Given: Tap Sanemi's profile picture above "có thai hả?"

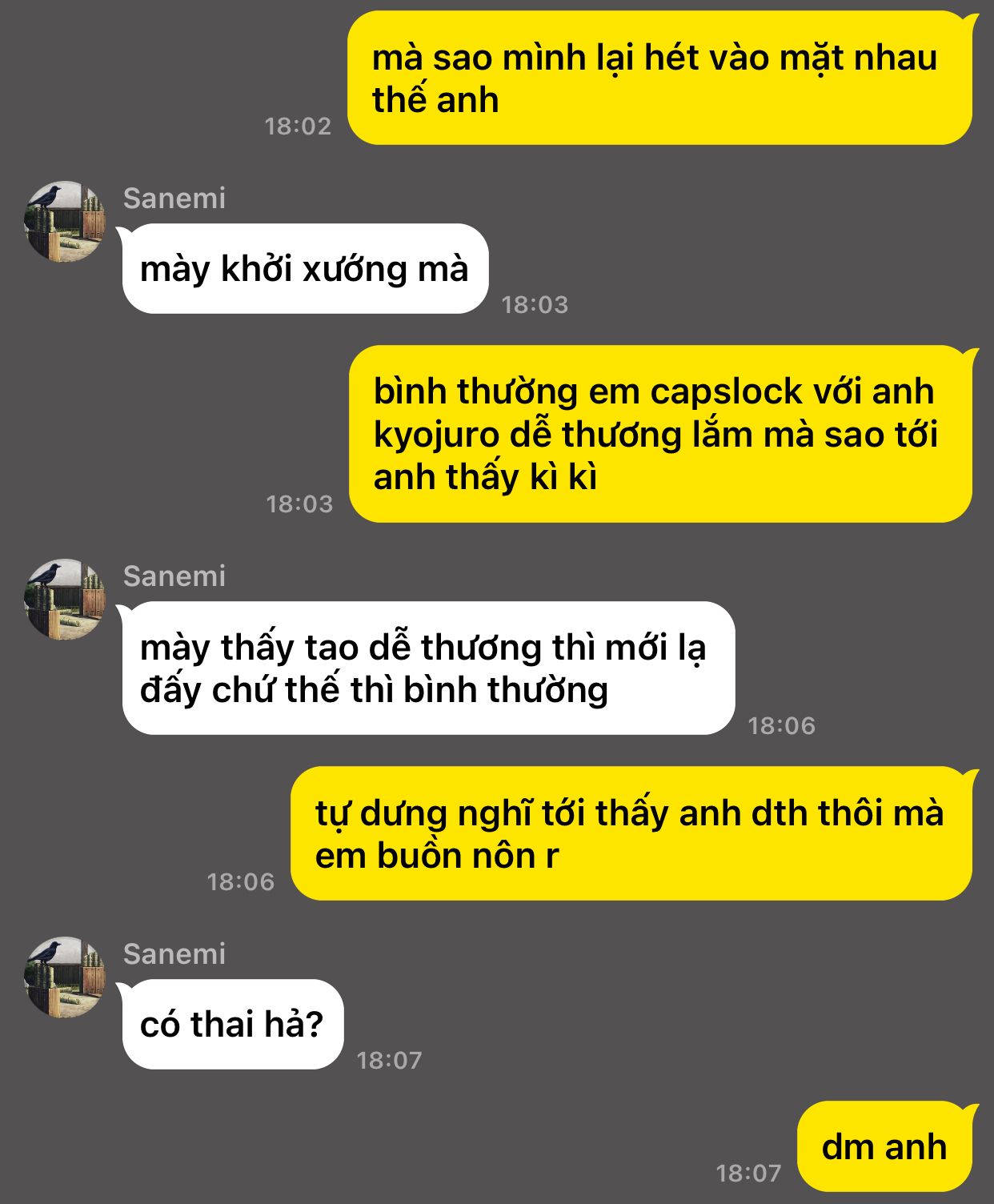Looking at the screenshot, I should 65,977.
